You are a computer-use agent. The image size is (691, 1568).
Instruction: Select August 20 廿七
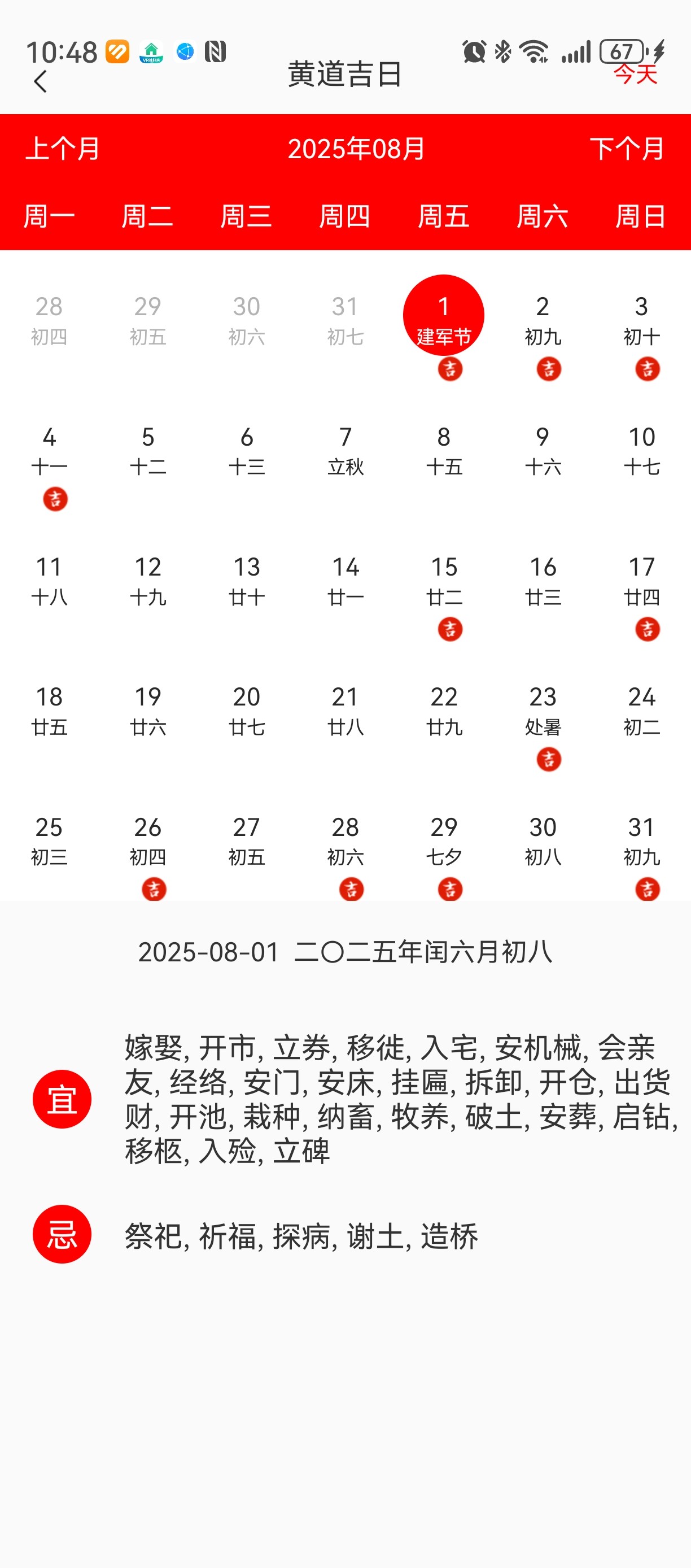[x=246, y=712]
